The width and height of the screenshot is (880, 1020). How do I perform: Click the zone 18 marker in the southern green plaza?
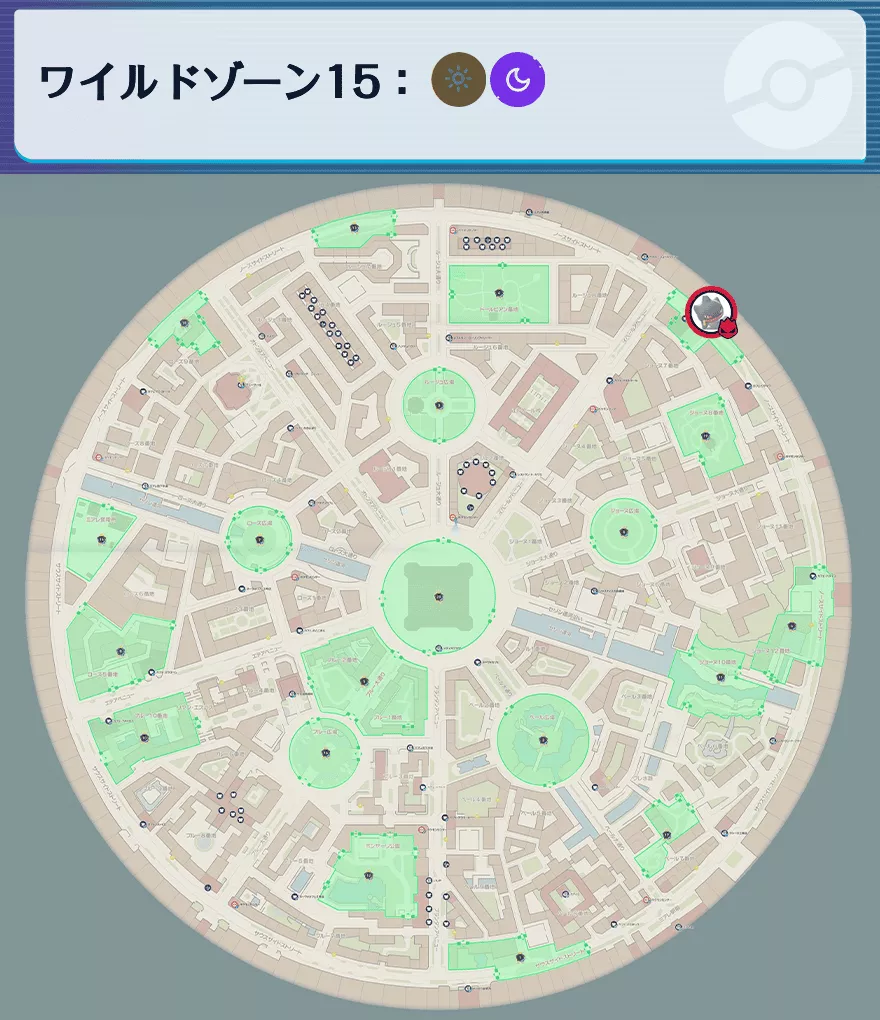click(x=368, y=875)
